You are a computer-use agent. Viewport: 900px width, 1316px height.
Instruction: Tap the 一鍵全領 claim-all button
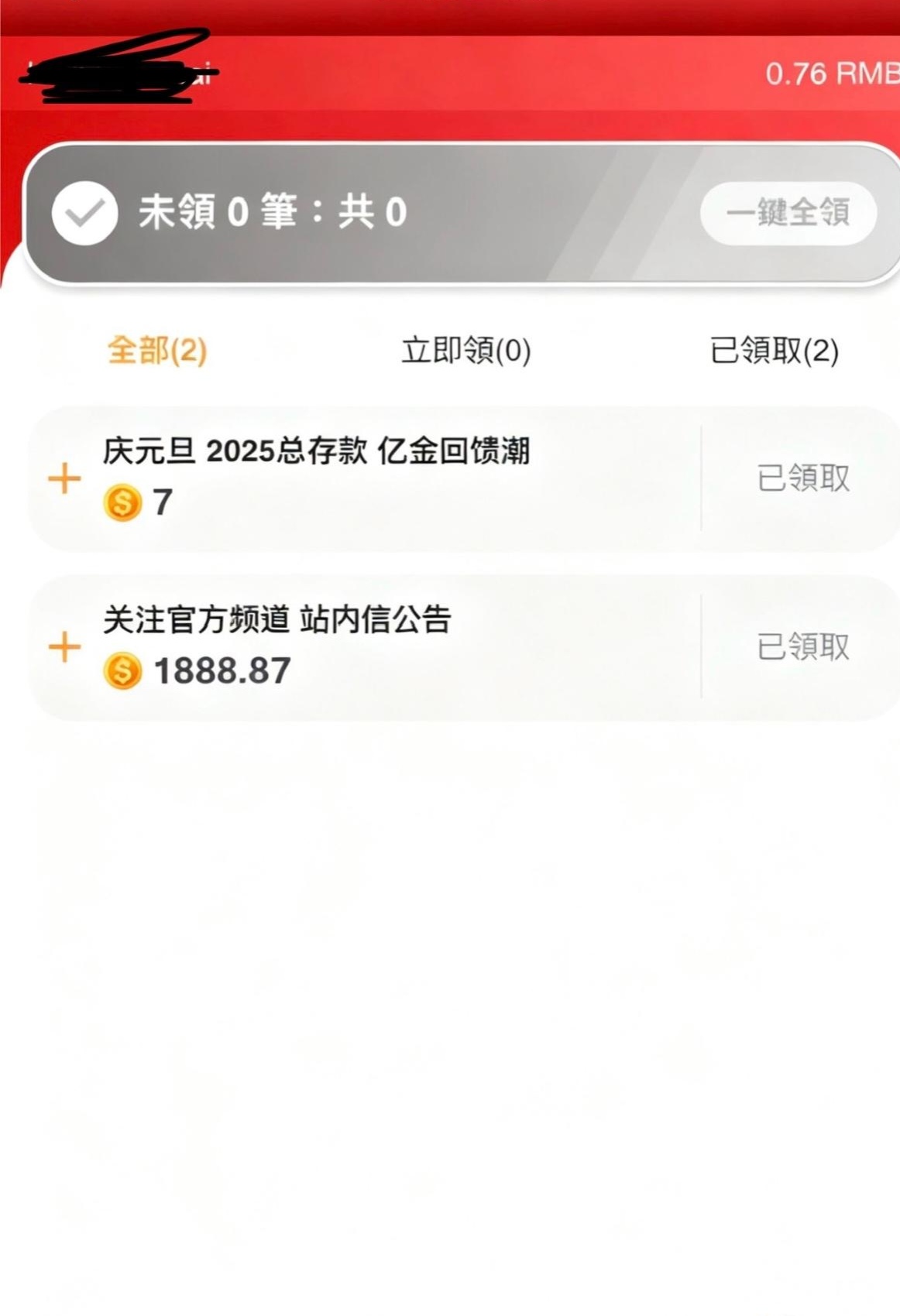788,213
